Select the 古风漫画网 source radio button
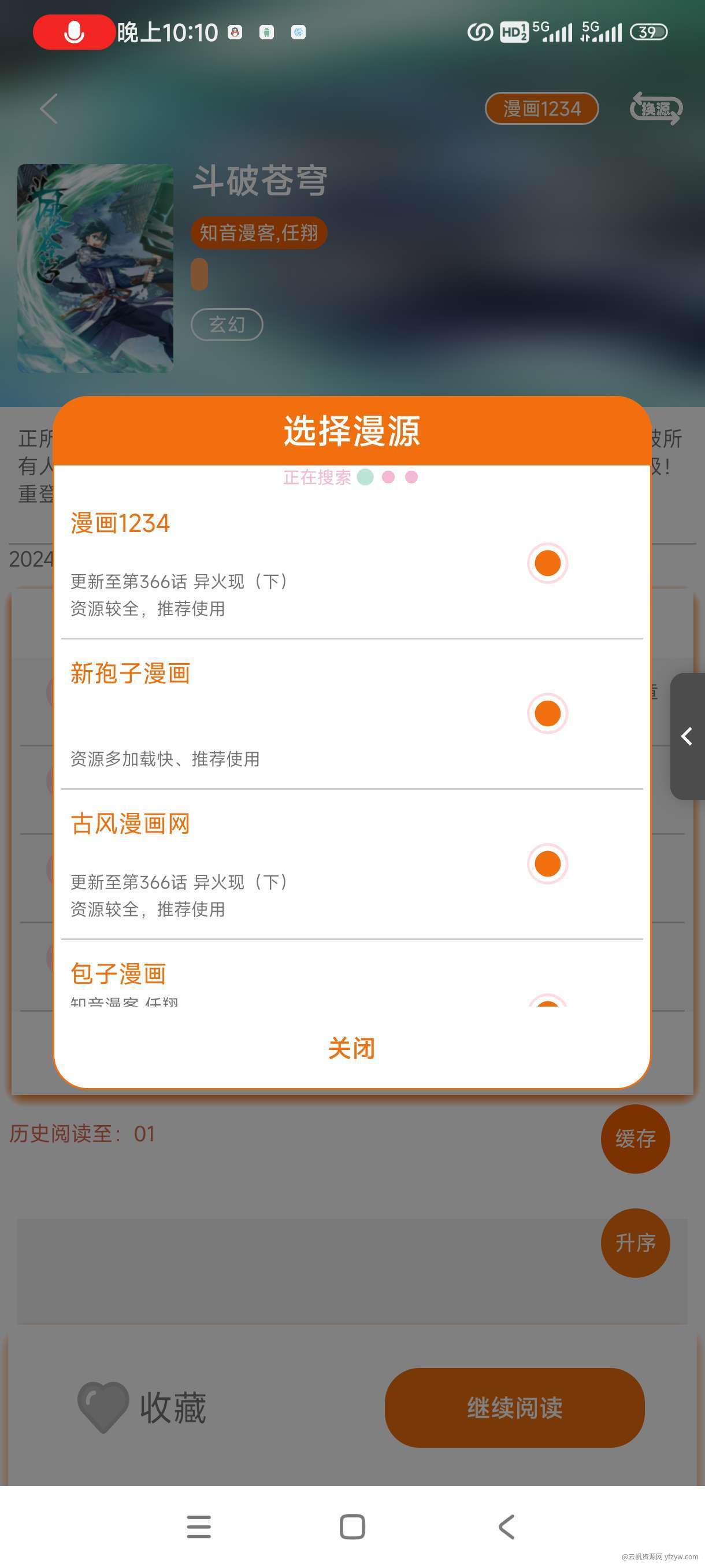Image resolution: width=705 pixels, height=1568 pixels. (x=547, y=864)
